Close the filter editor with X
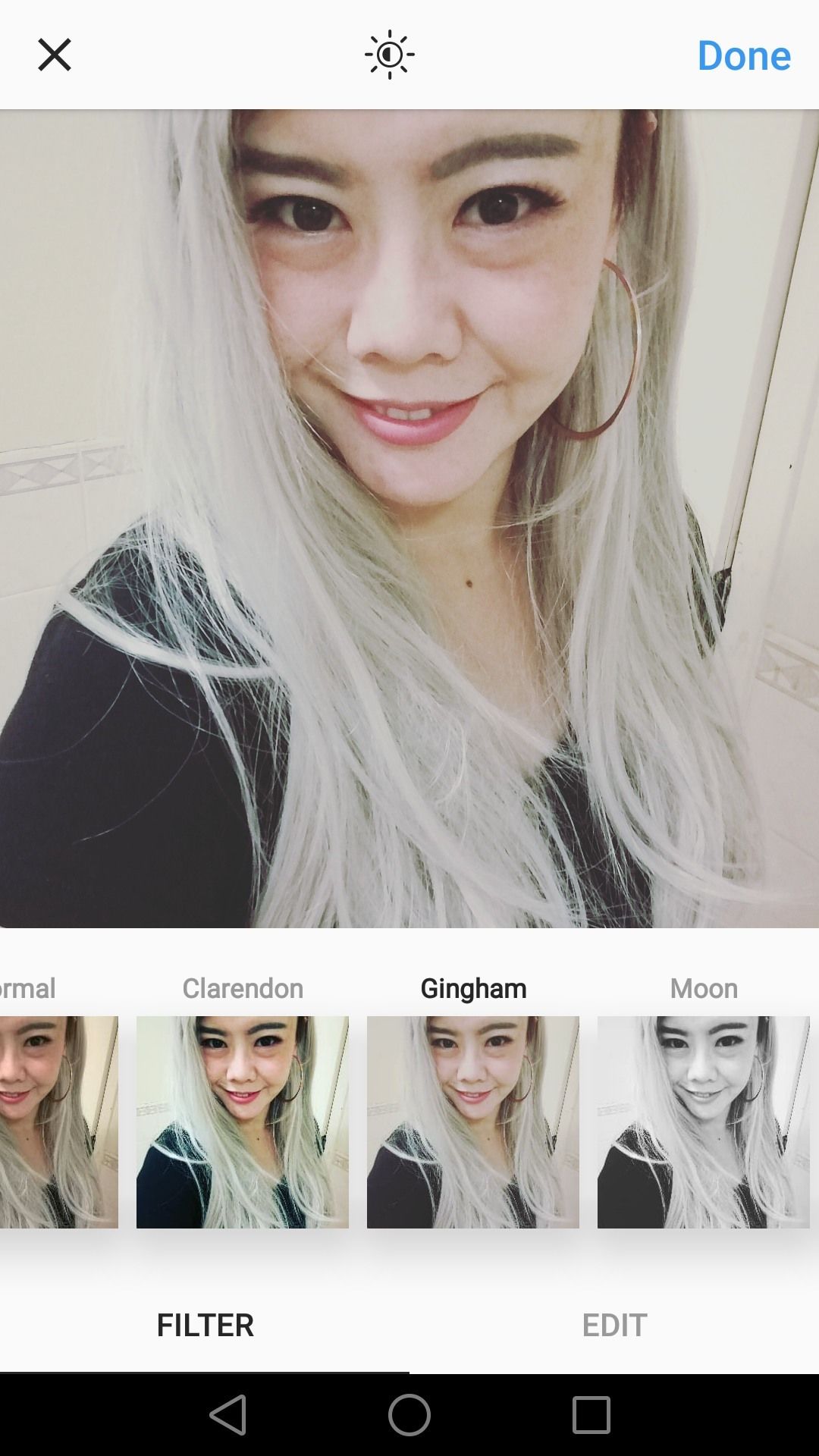Screen dimensions: 819x1456 [55, 55]
